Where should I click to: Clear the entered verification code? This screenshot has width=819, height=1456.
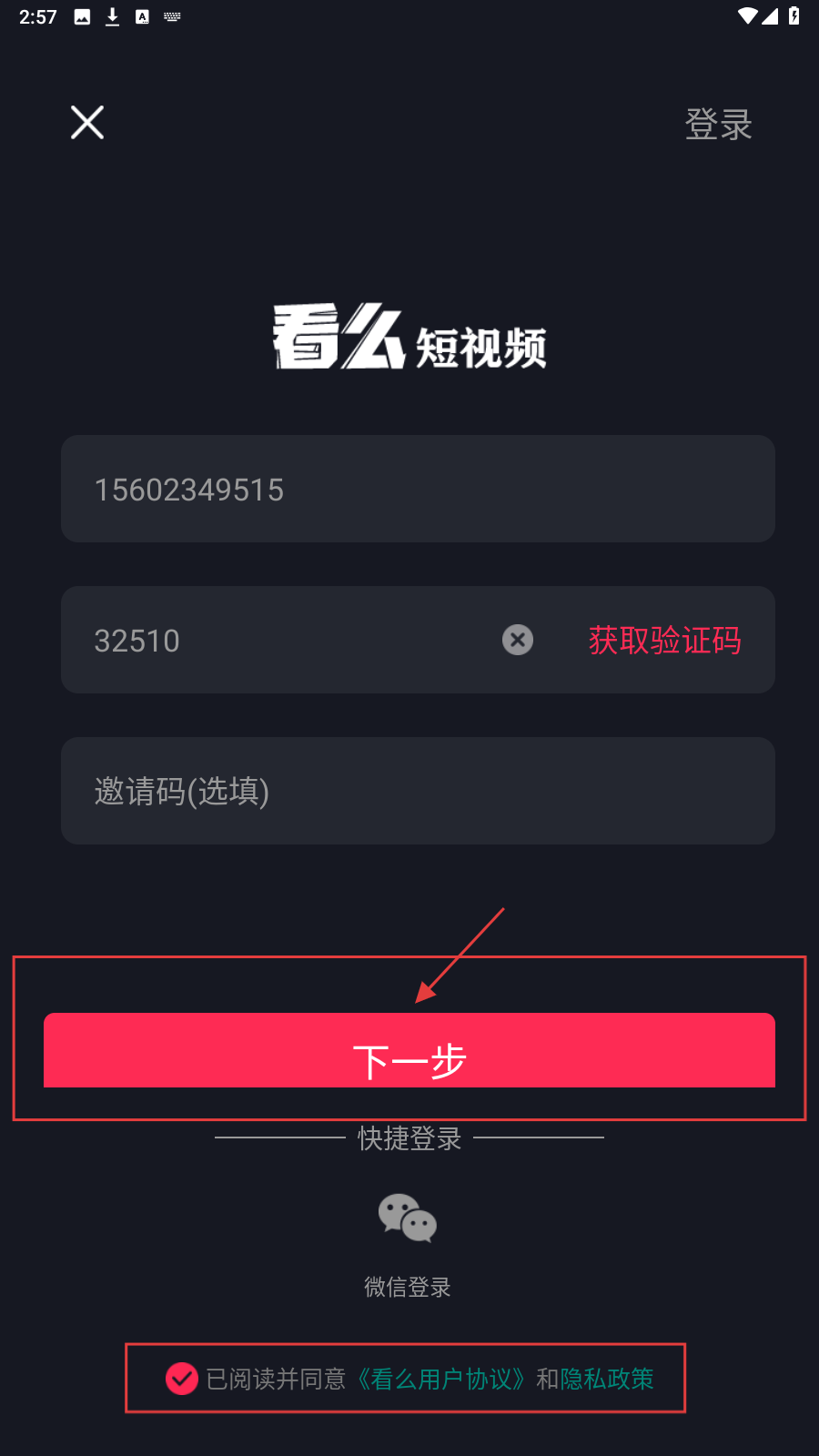518,640
